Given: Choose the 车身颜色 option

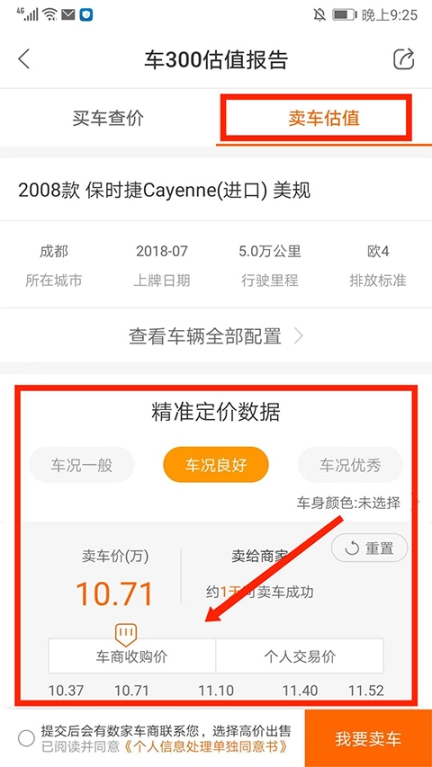Looking at the screenshot, I should coord(349,503).
